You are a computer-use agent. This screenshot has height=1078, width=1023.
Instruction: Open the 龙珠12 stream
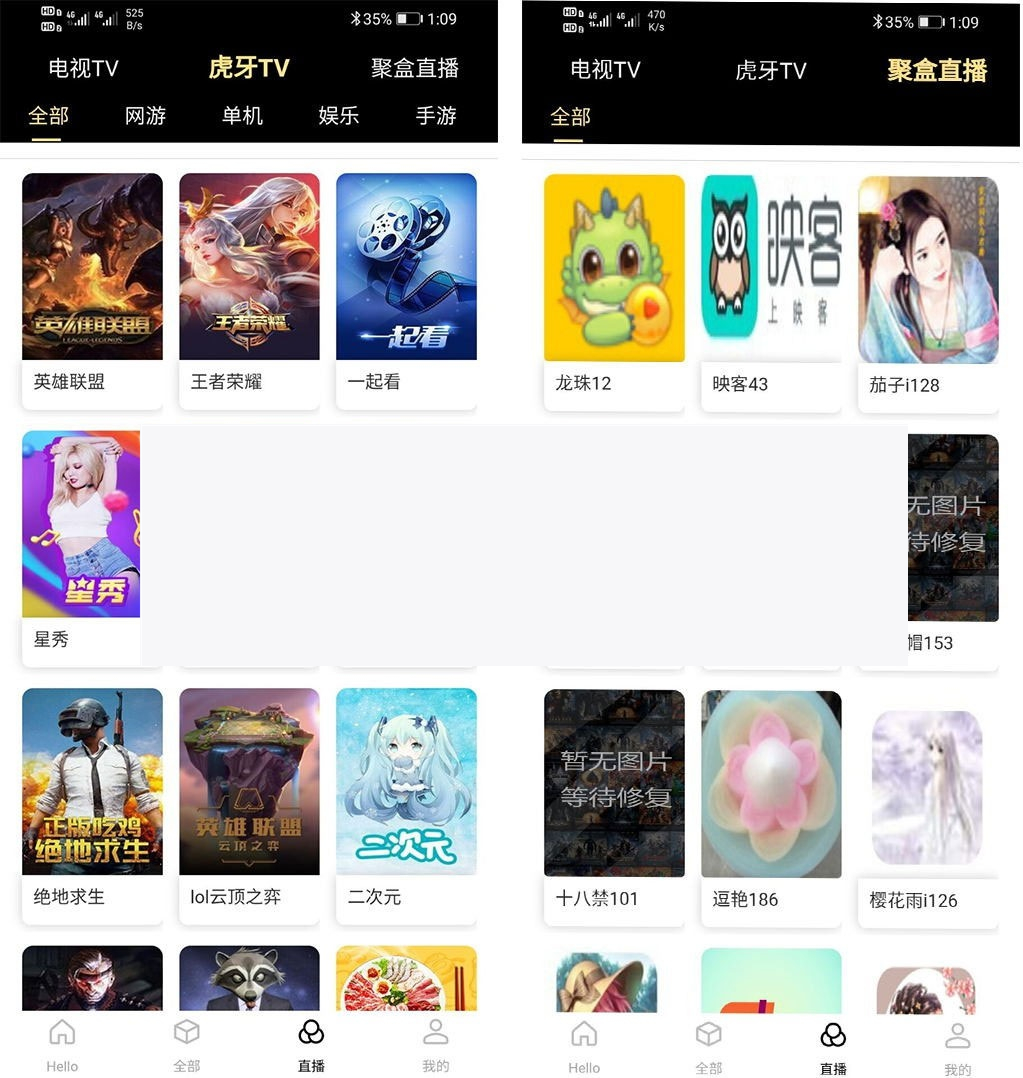613,267
